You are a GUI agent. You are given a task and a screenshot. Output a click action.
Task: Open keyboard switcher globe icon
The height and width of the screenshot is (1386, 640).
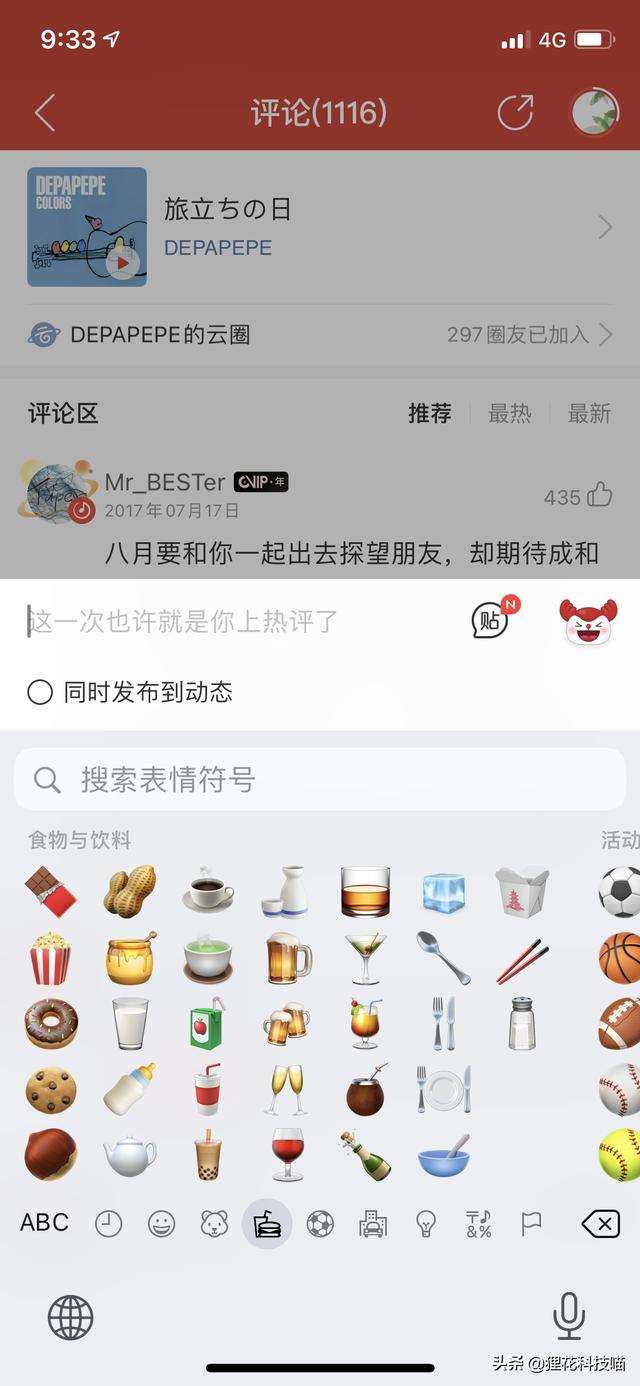point(70,1318)
